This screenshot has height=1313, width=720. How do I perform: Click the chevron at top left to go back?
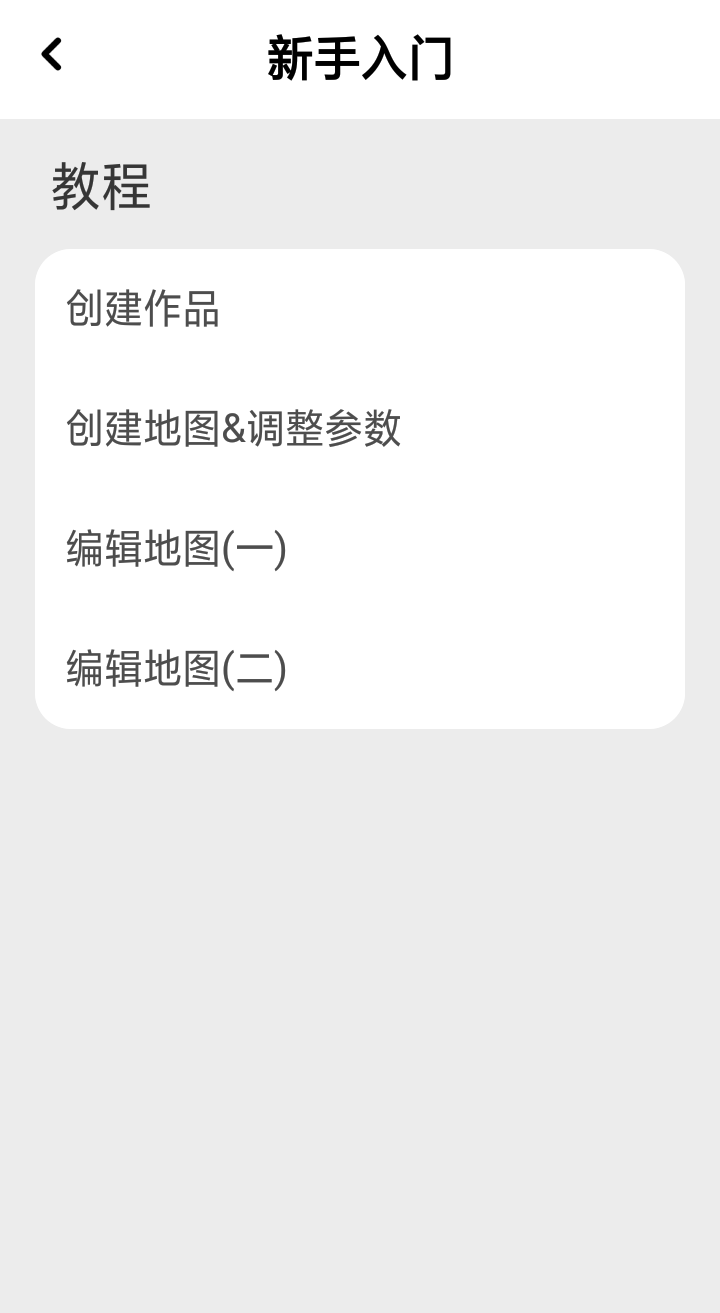[50, 57]
